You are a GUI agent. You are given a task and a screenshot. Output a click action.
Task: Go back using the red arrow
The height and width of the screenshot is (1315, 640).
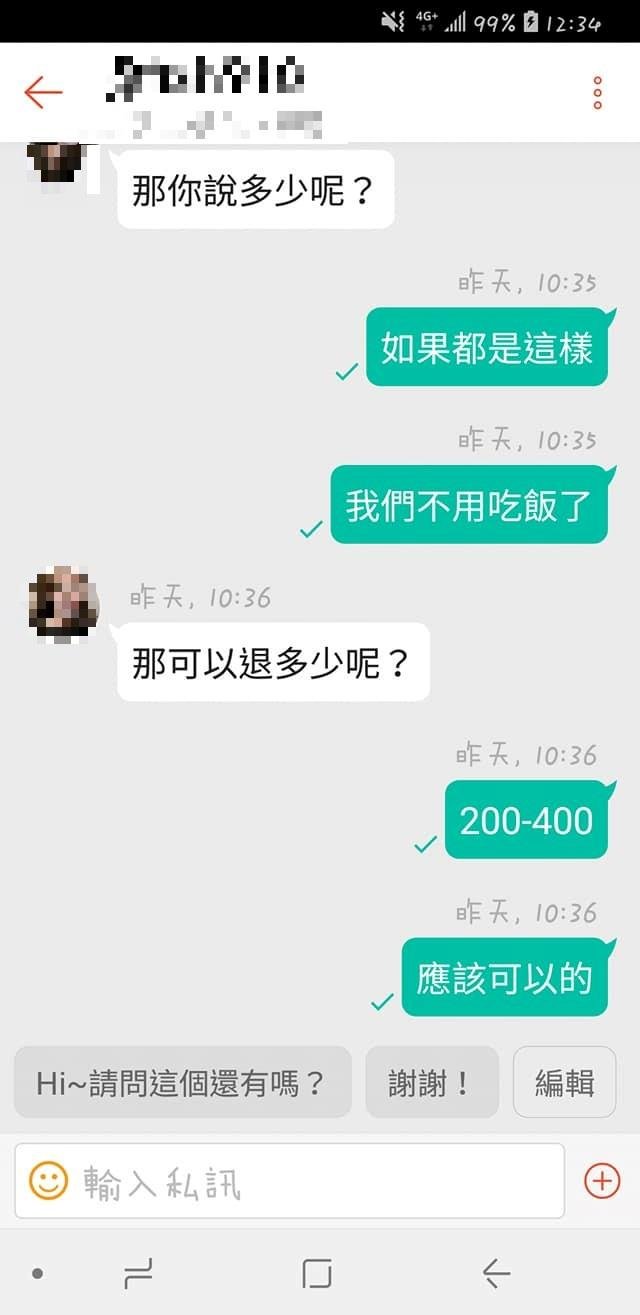click(43, 92)
